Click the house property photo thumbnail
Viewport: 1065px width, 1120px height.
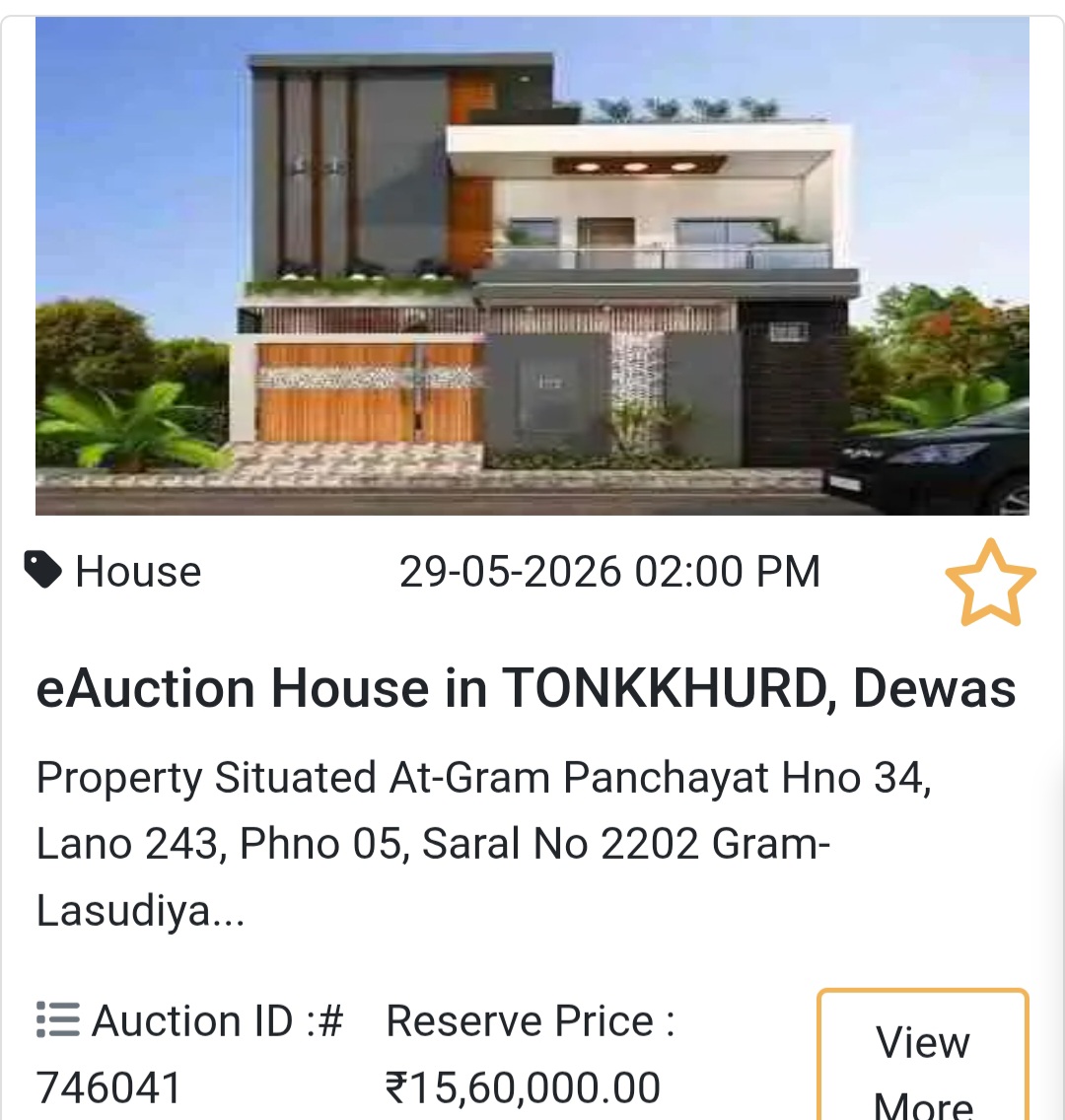pyautogui.click(x=532, y=266)
